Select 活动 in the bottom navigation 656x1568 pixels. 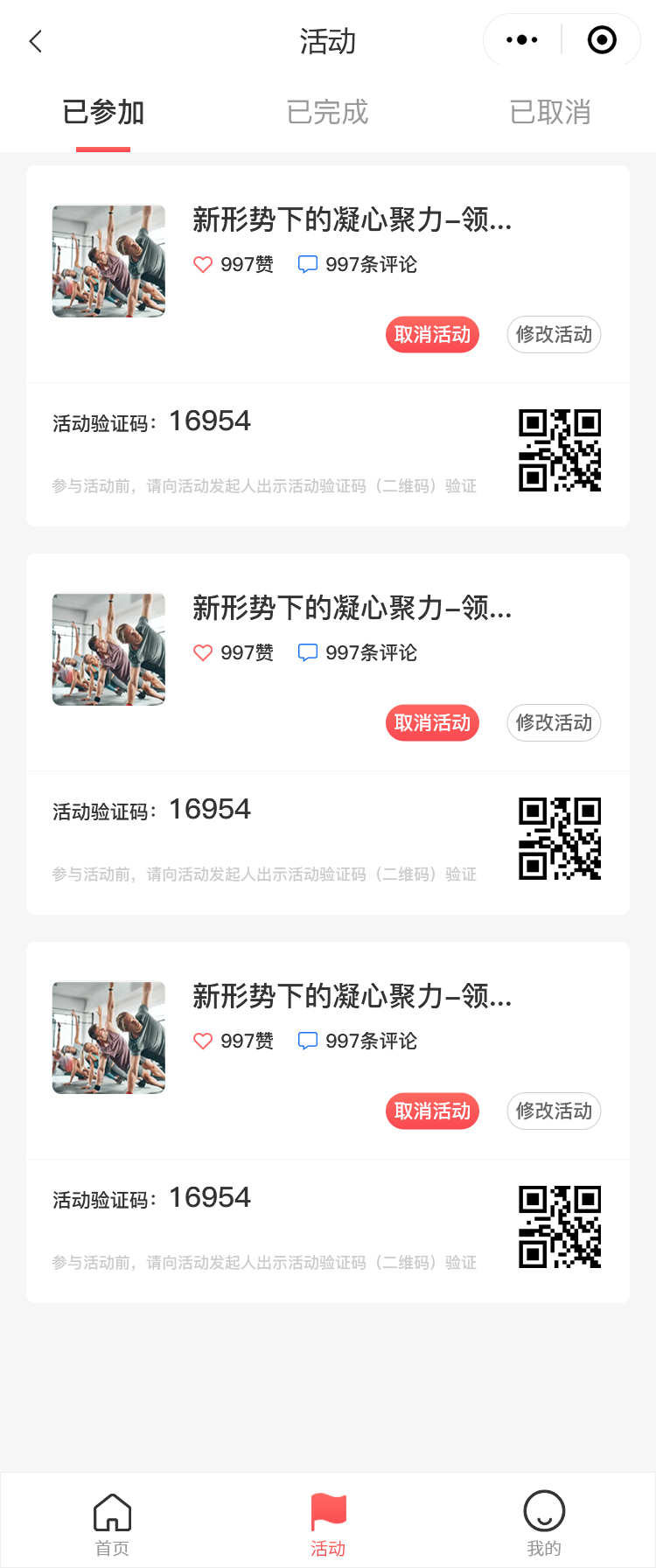click(328, 1524)
